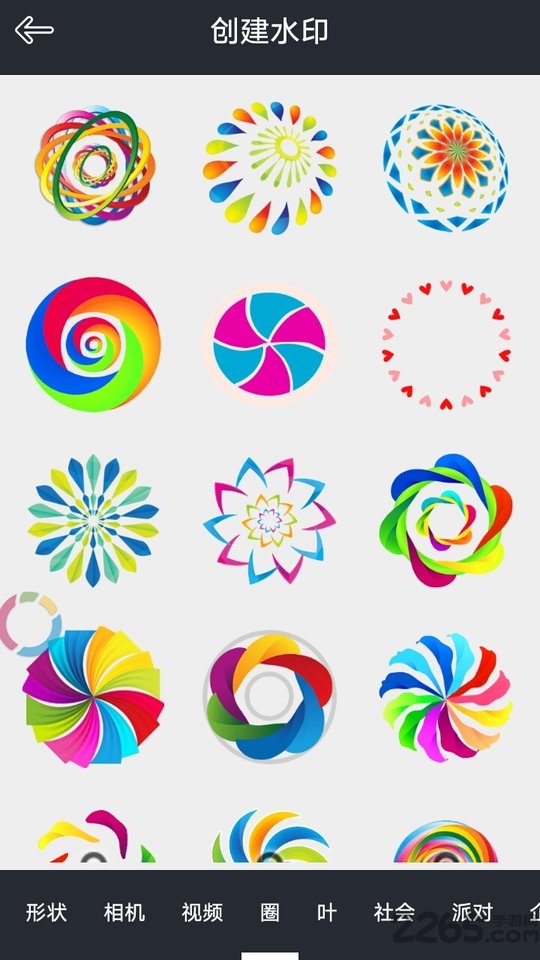Switch to the 叶 category tab

327,912
